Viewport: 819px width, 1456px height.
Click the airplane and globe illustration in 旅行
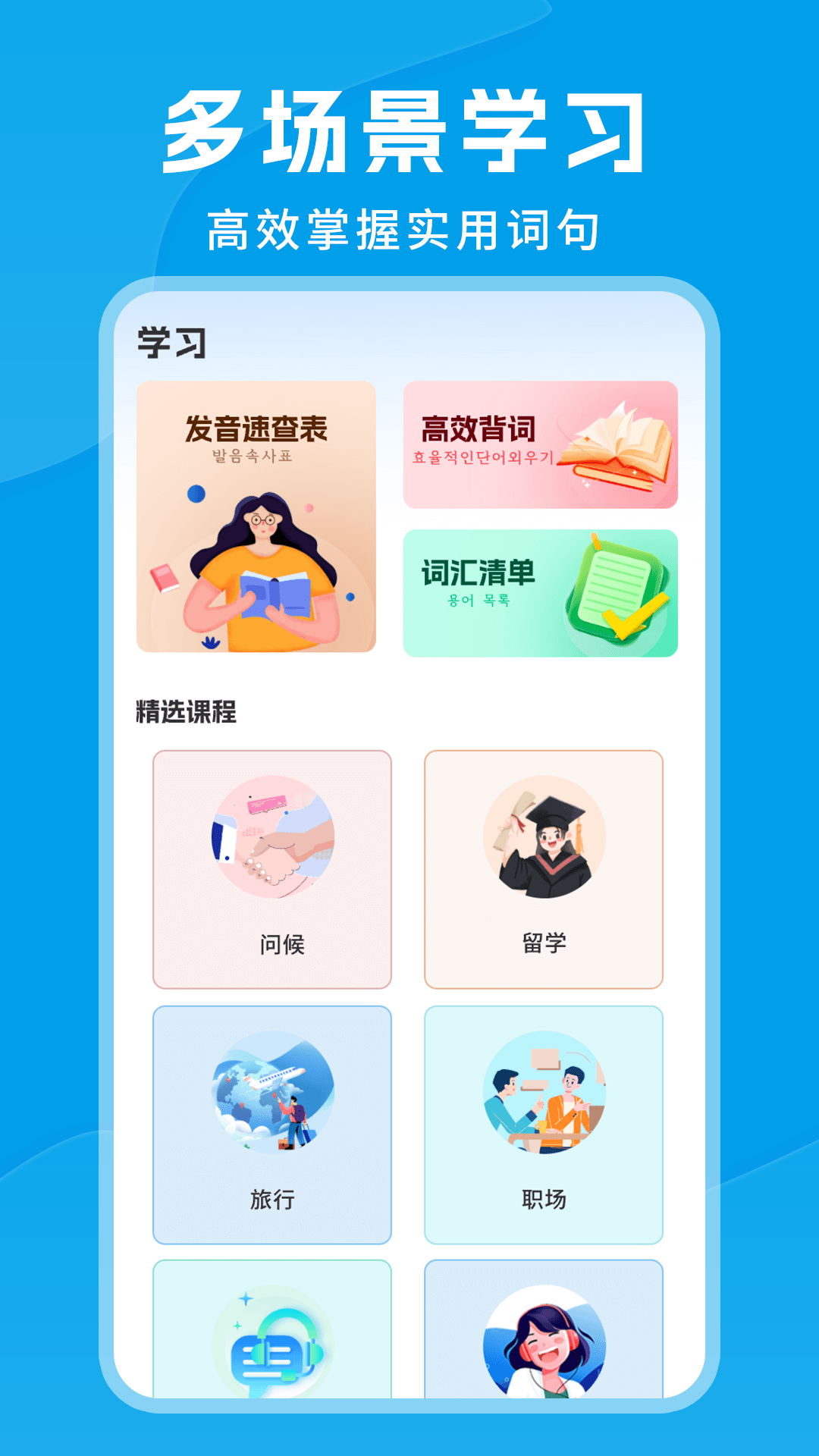(273, 1103)
